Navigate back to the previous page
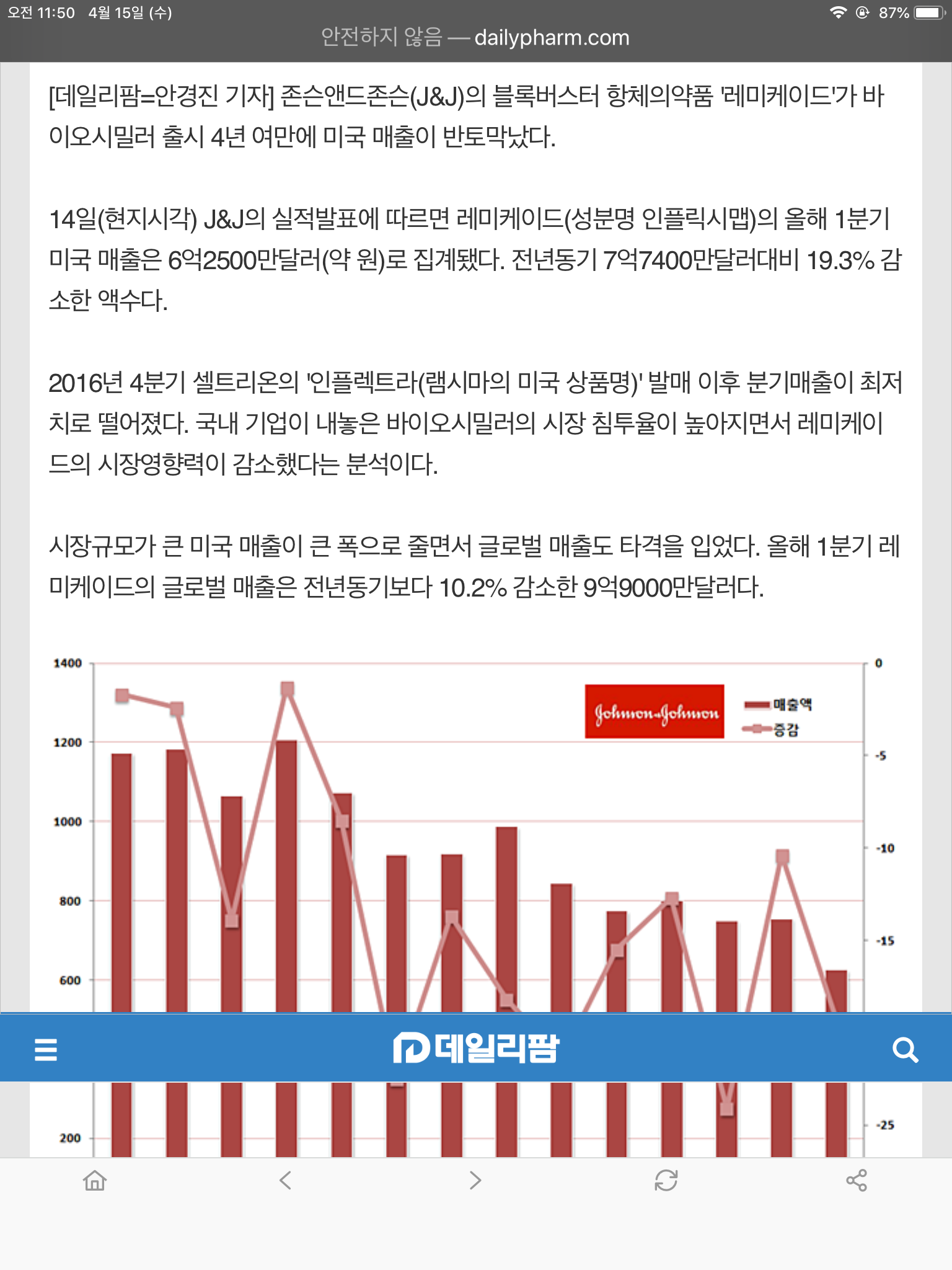Screen dimensions: 952x1270 pyautogui.click(x=285, y=1180)
